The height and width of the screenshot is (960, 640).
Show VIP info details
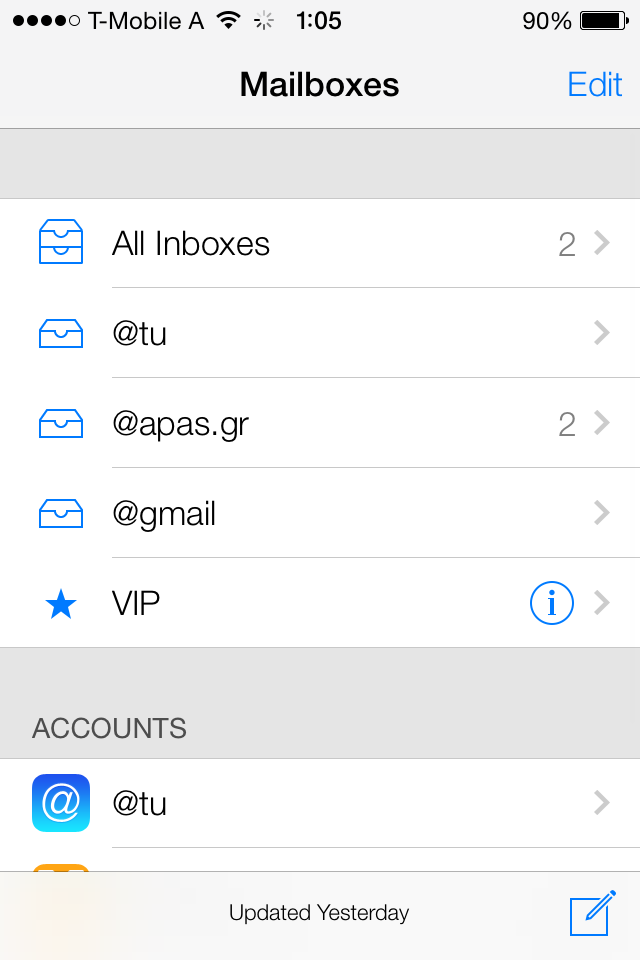coord(551,603)
